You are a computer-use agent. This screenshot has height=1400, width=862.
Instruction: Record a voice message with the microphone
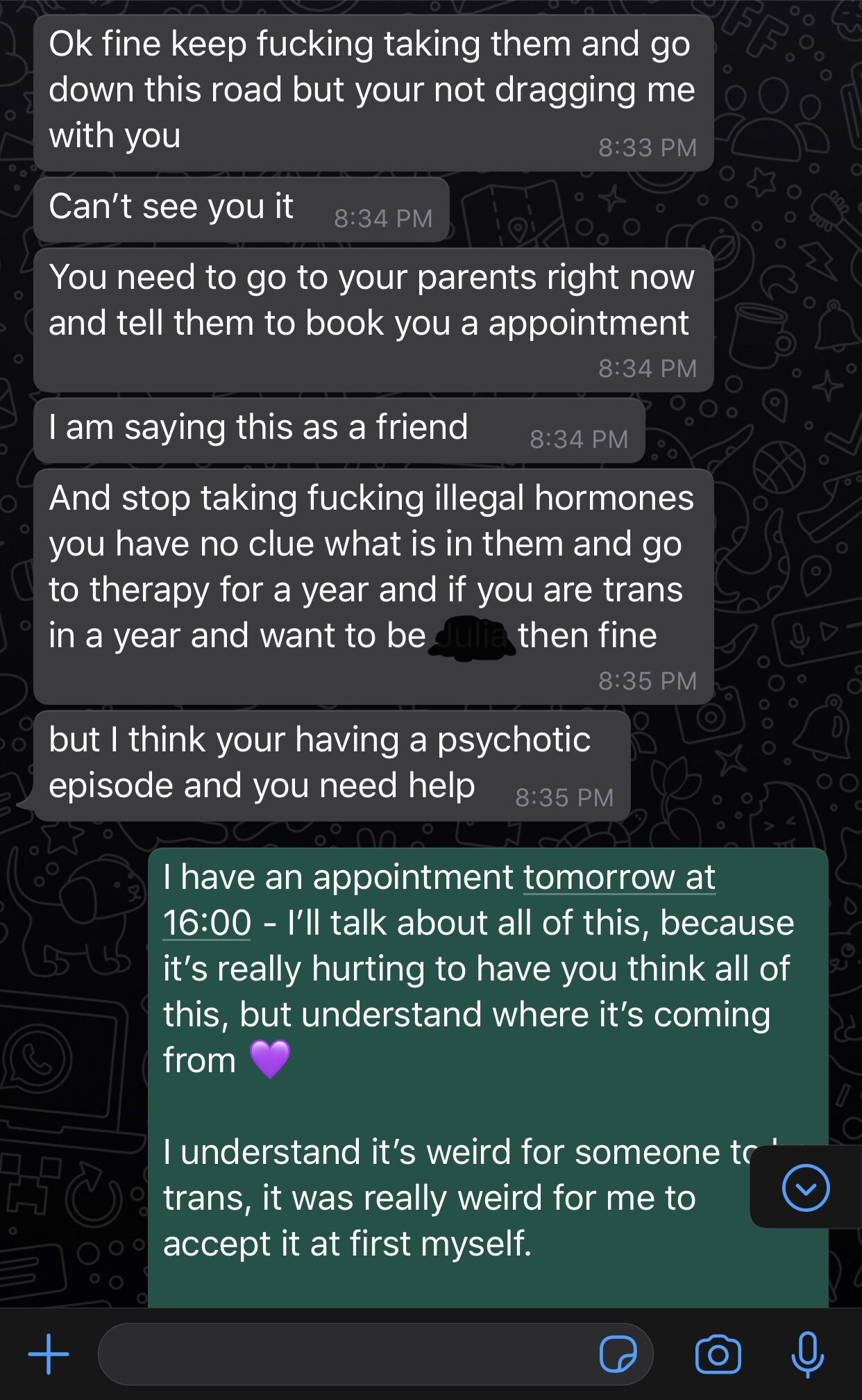(x=807, y=1354)
